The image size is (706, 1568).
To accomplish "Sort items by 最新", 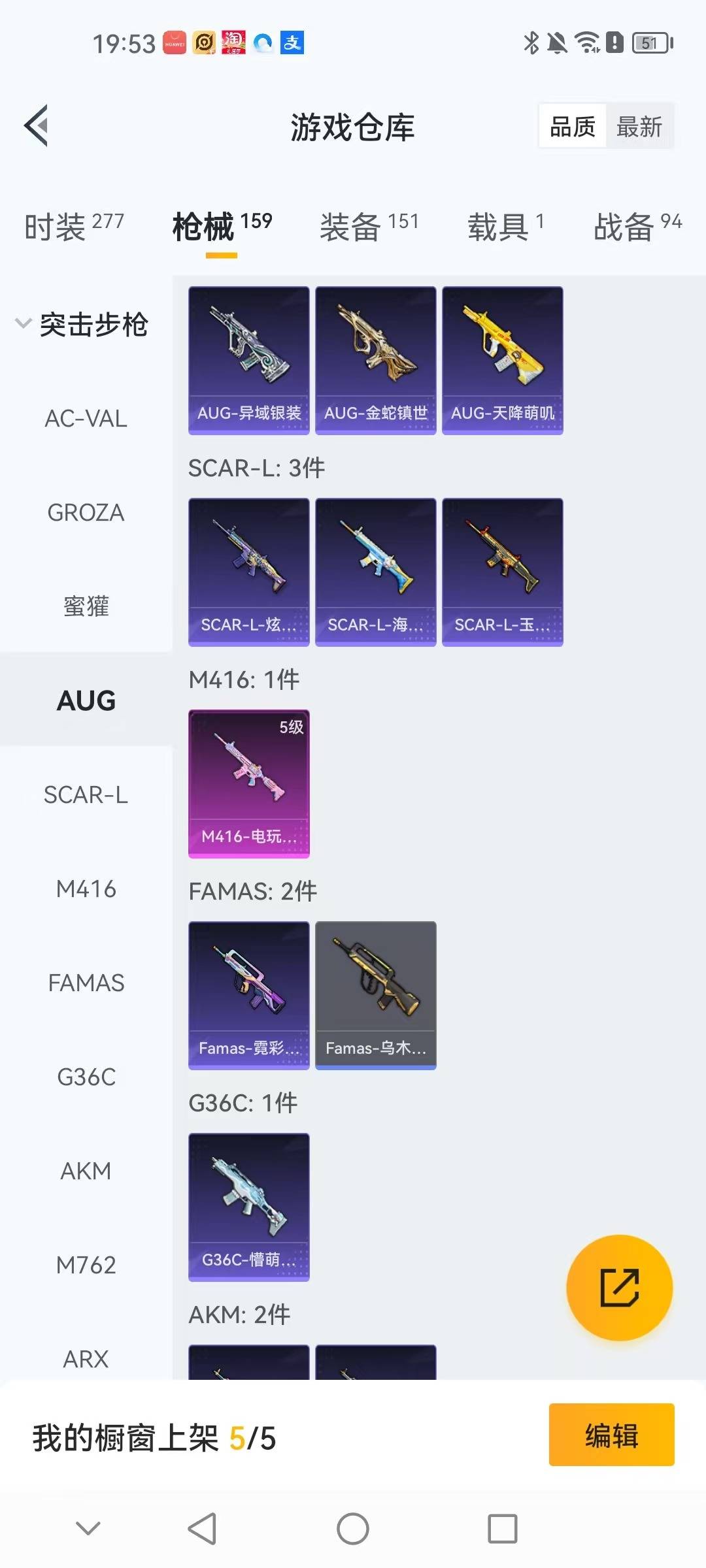I will (x=639, y=126).
